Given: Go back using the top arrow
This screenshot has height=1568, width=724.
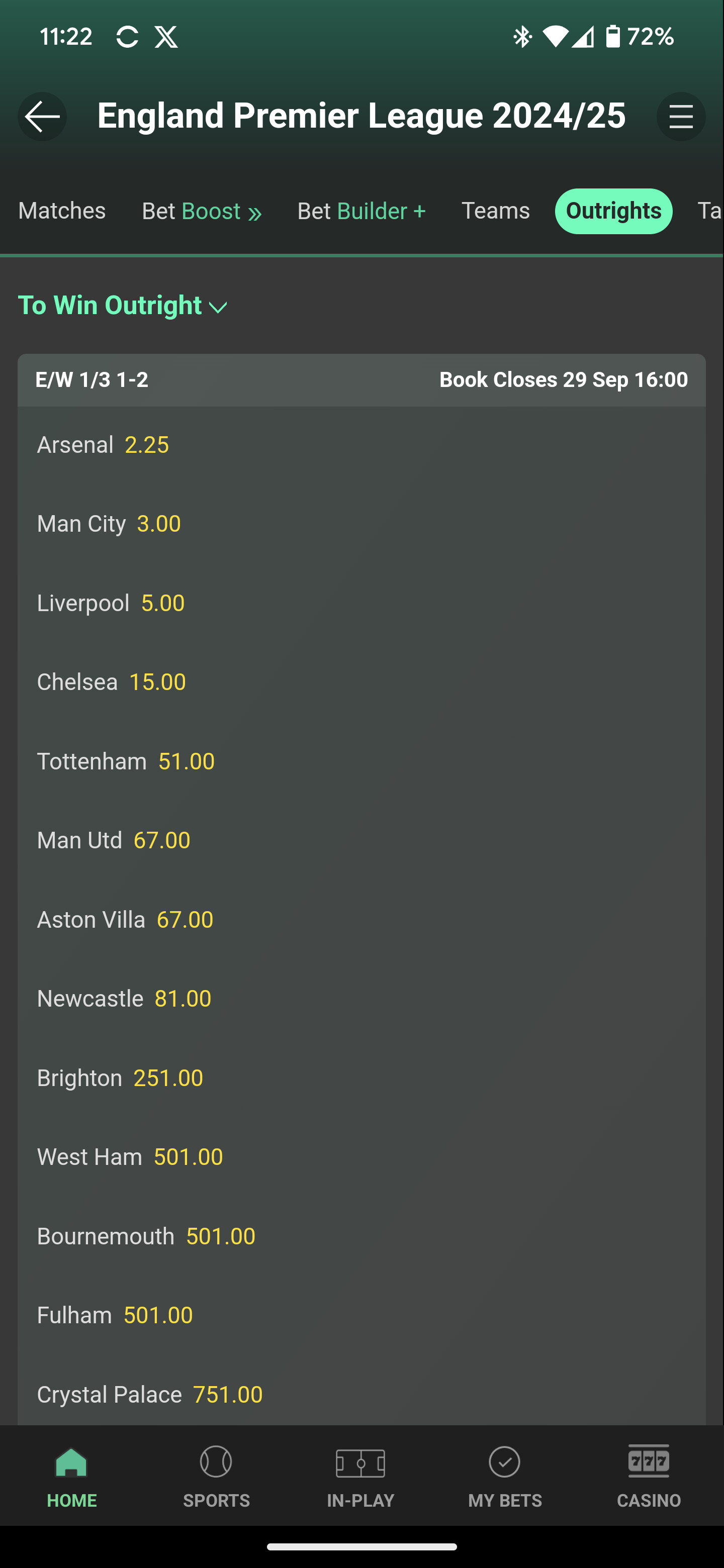Looking at the screenshot, I should tap(42, 116).
